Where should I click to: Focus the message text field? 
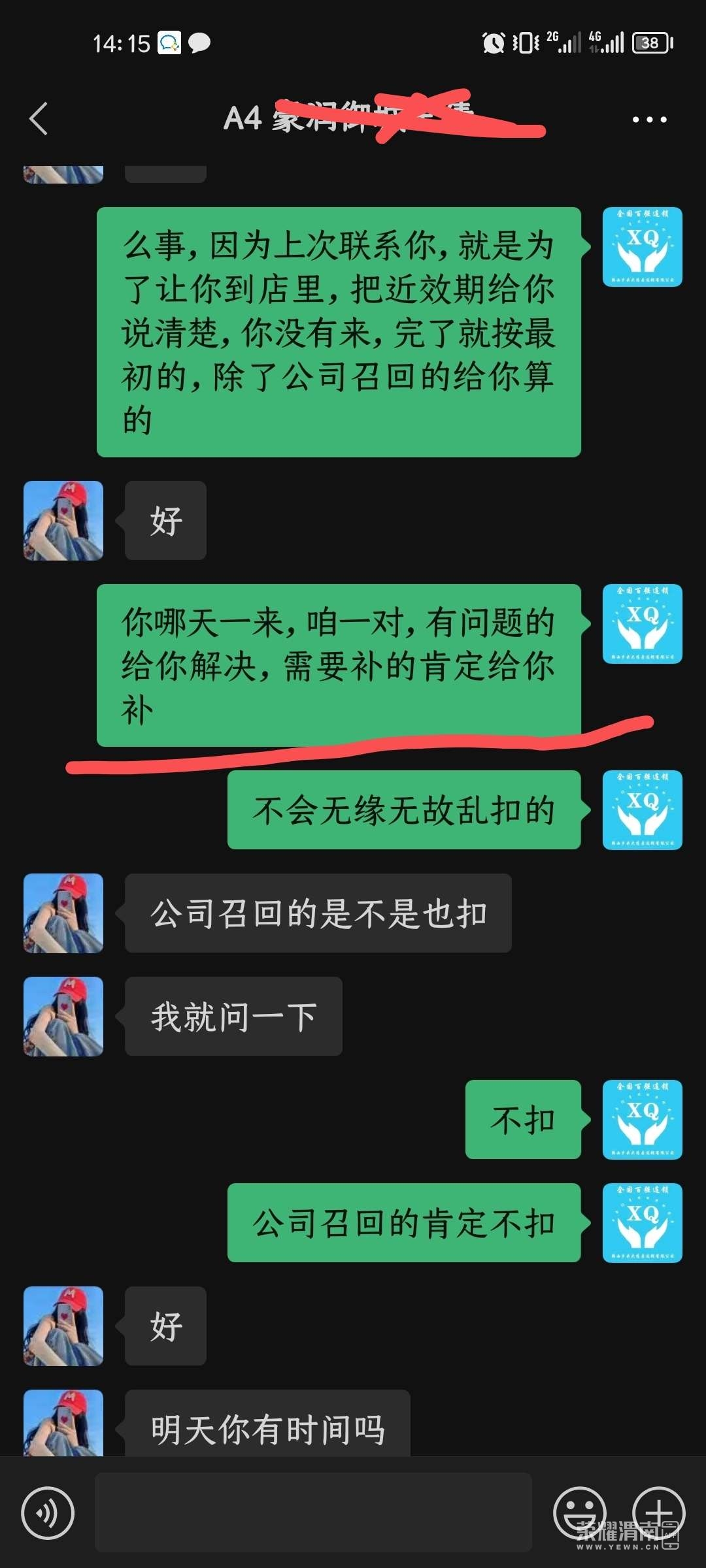coord(314,1512)
